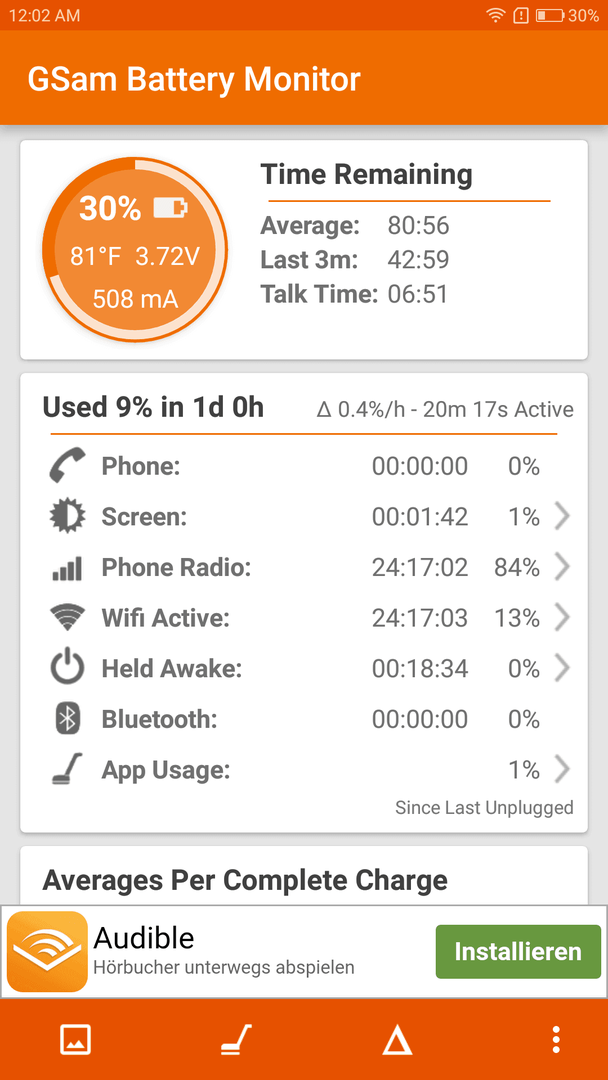Open Screen usage details
This screenshot has height=1080, width=608.
click(x=308, y=516)
